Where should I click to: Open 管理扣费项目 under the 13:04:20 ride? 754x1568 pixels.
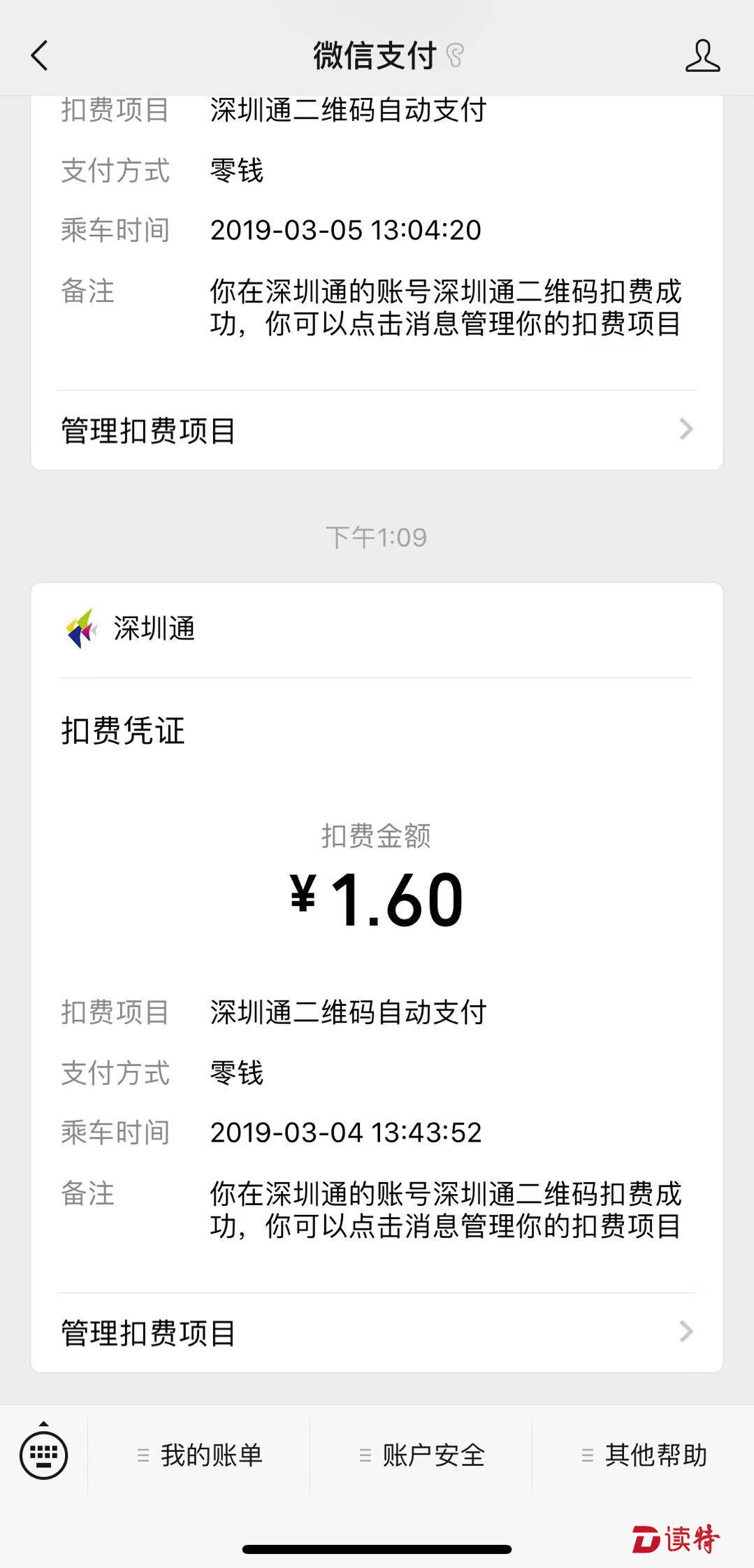[376, 430]
